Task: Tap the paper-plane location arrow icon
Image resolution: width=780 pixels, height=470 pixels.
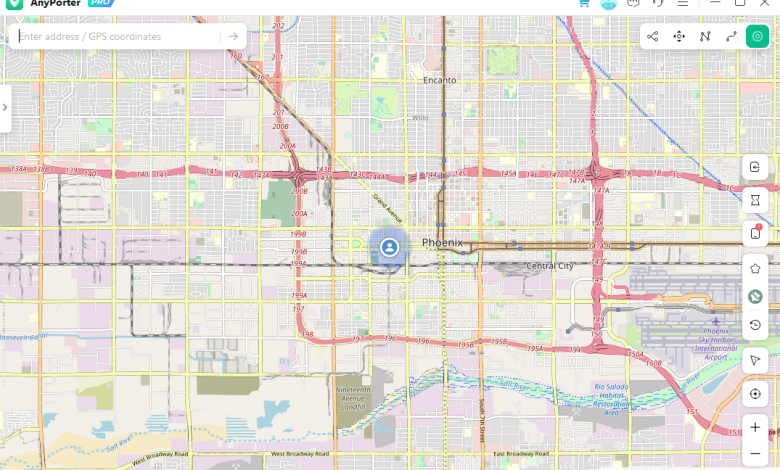Action: 755,360
